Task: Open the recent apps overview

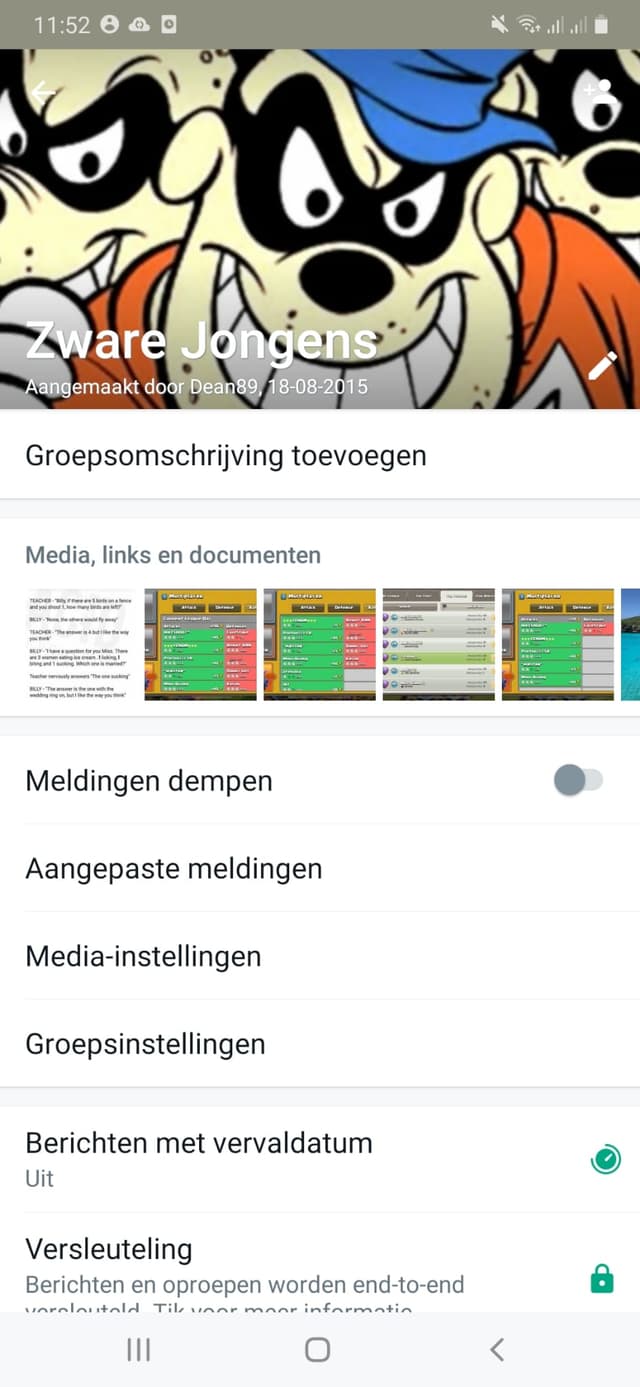Action: pyautogui.click(x=139, y=1350)
